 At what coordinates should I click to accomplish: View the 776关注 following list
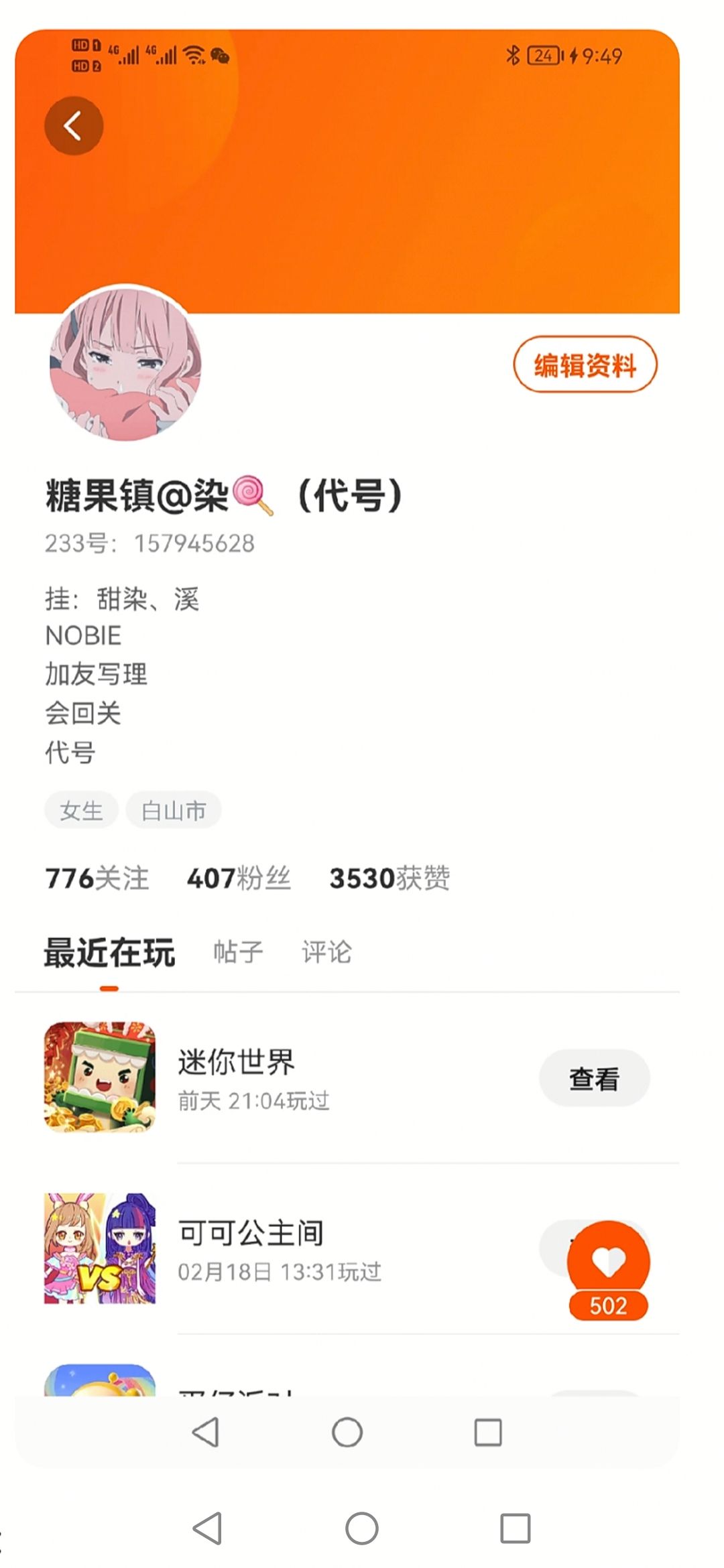pyautogui.click(x=97, y=878)
